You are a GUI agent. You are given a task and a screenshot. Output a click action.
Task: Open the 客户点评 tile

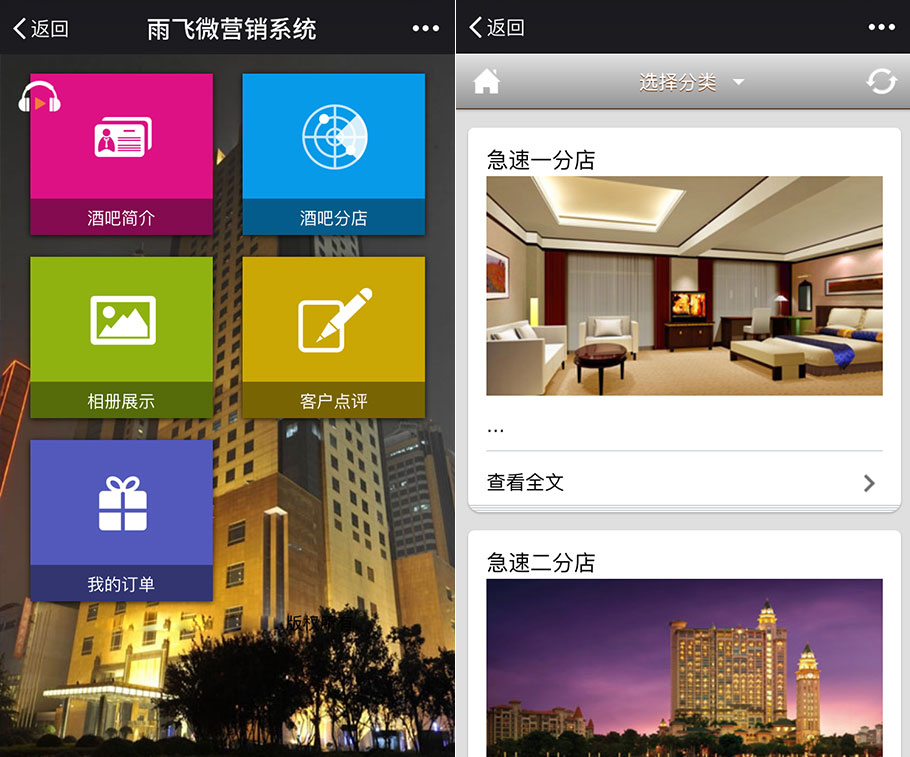coord(333,337)
